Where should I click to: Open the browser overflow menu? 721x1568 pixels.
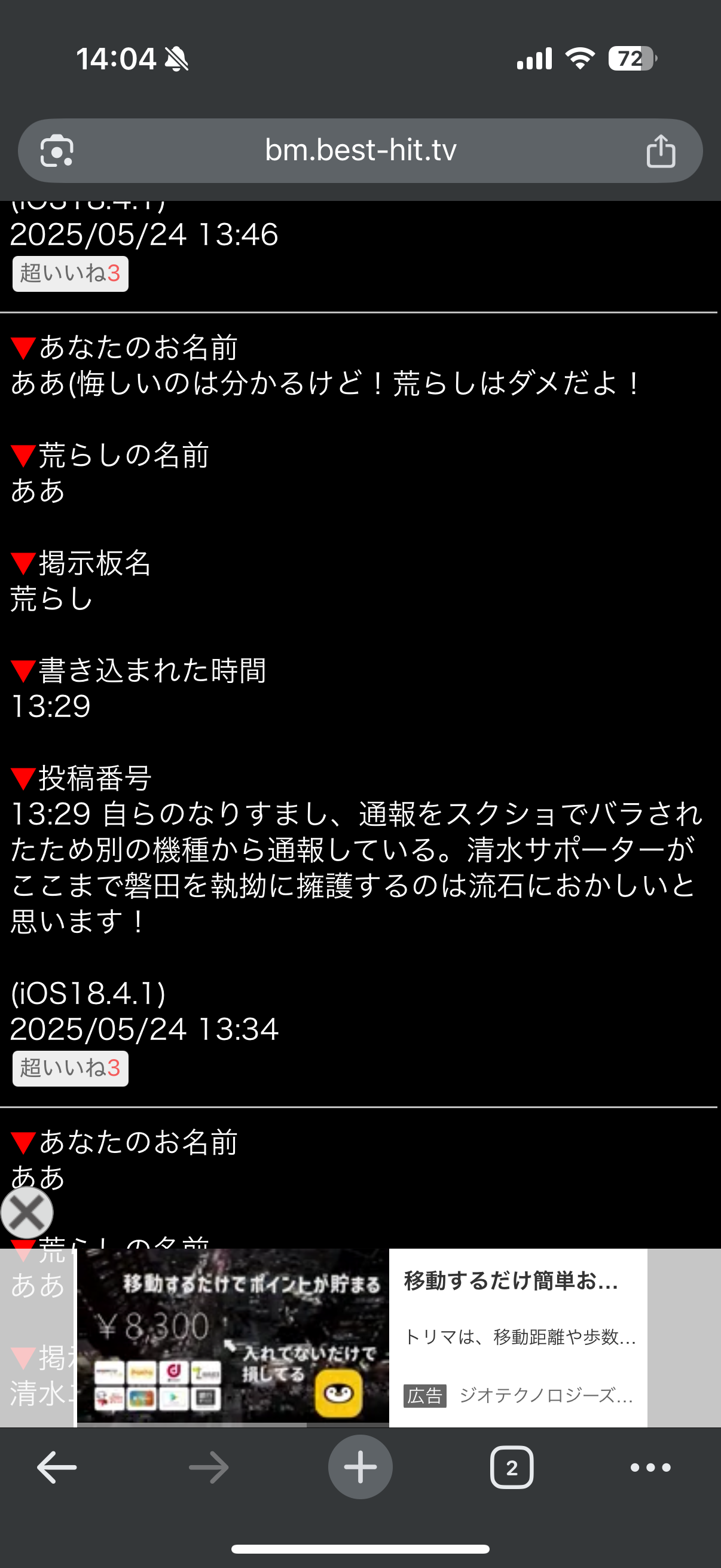(x=650, y=1468)
